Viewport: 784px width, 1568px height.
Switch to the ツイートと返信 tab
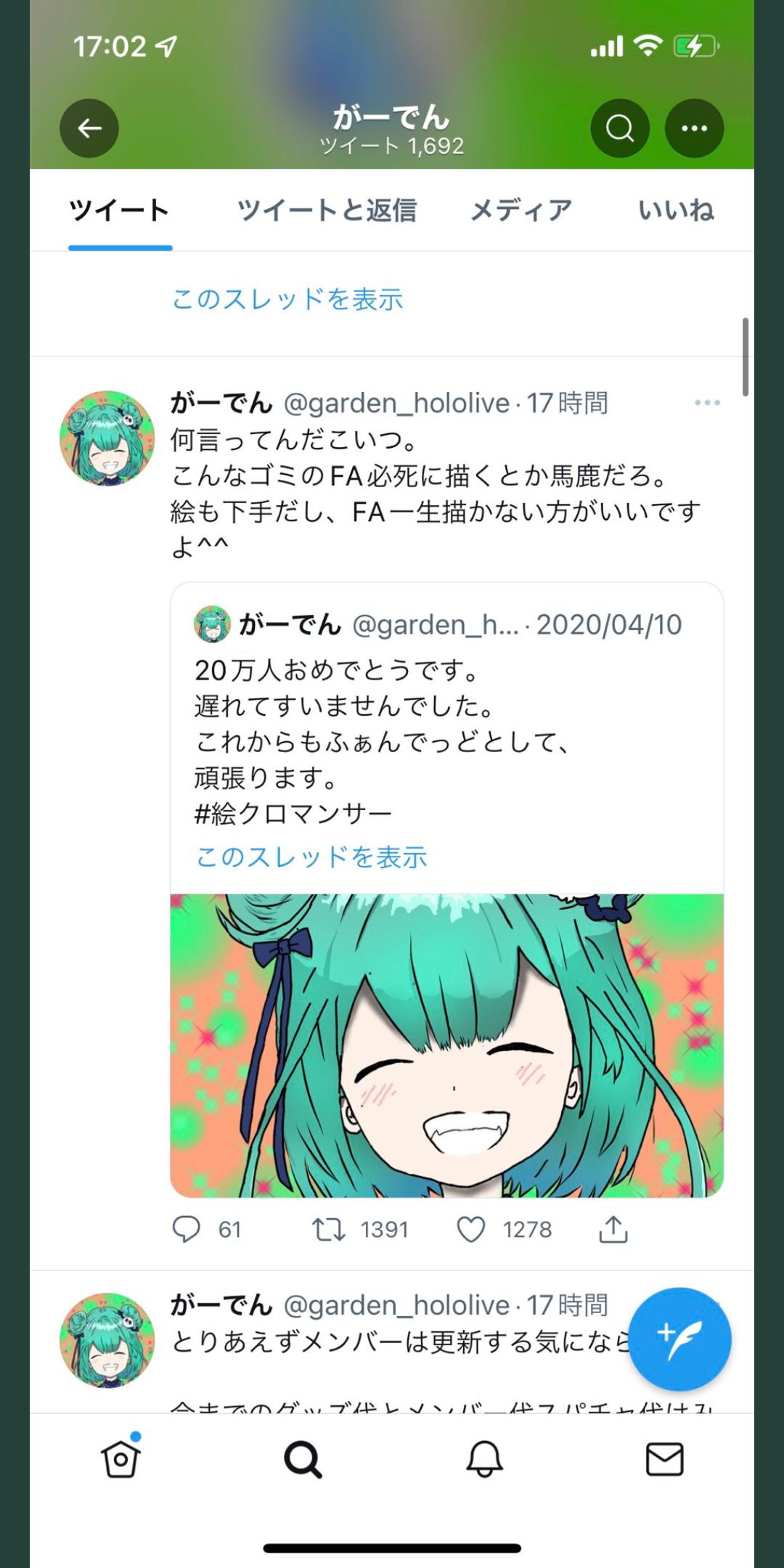327,211
